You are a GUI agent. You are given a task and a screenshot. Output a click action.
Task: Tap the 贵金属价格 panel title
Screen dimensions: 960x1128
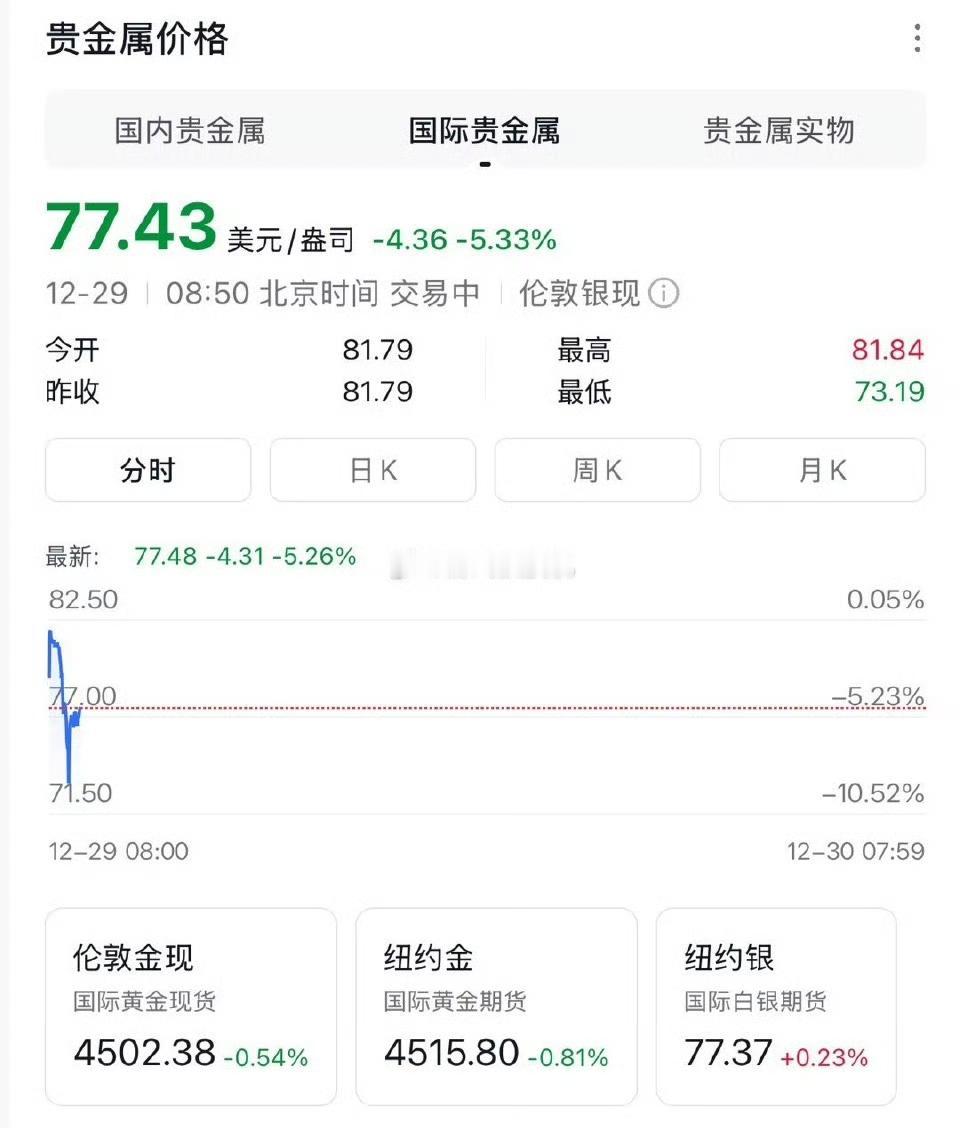[x=137, y=42]
